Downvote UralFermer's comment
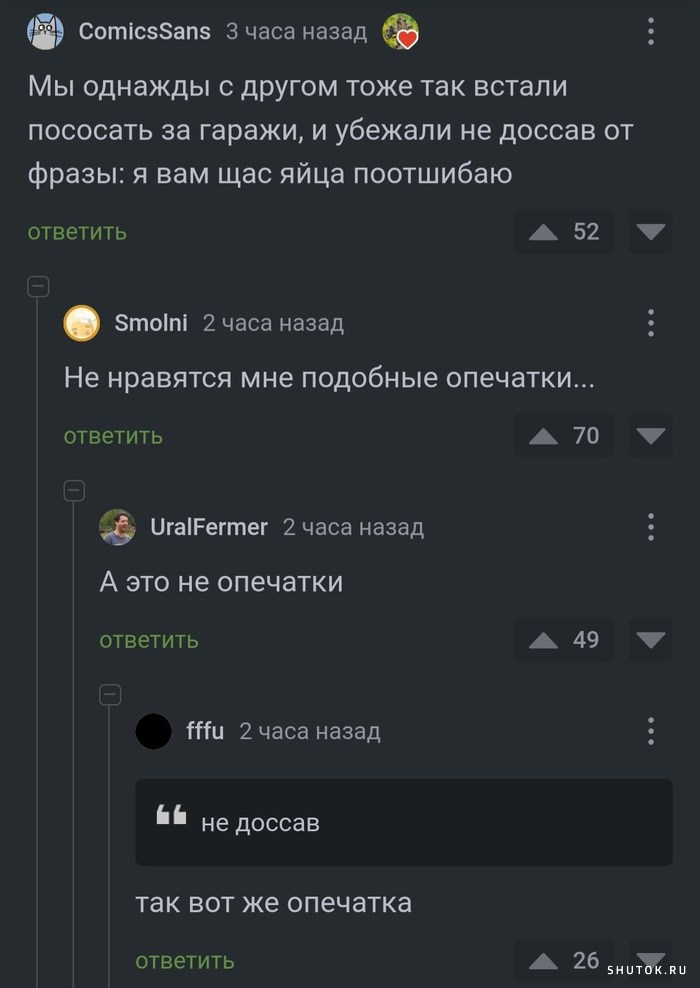 click(x=651, y=640)
